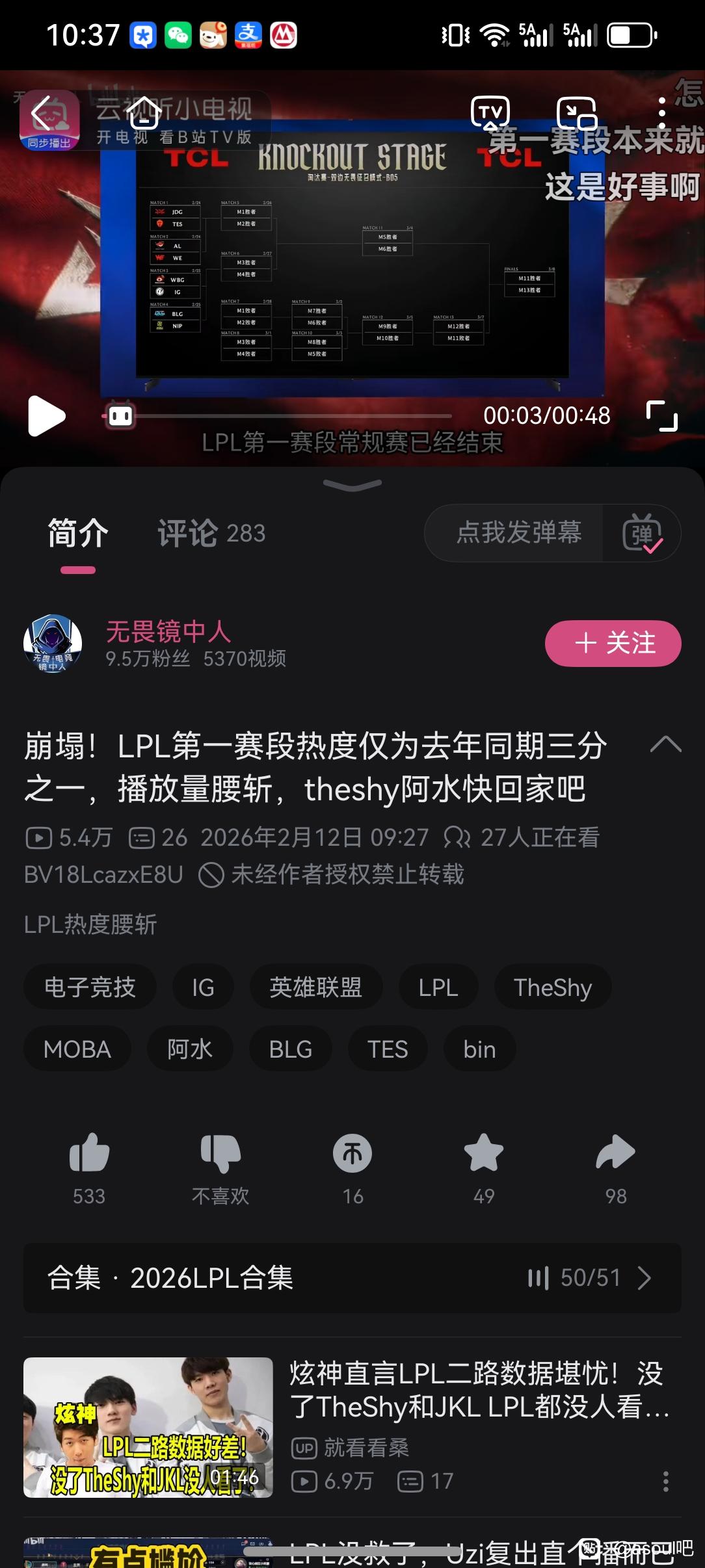Open the 英雄联盟 tag
705x1568 pixels.
(x=315, y=987)
